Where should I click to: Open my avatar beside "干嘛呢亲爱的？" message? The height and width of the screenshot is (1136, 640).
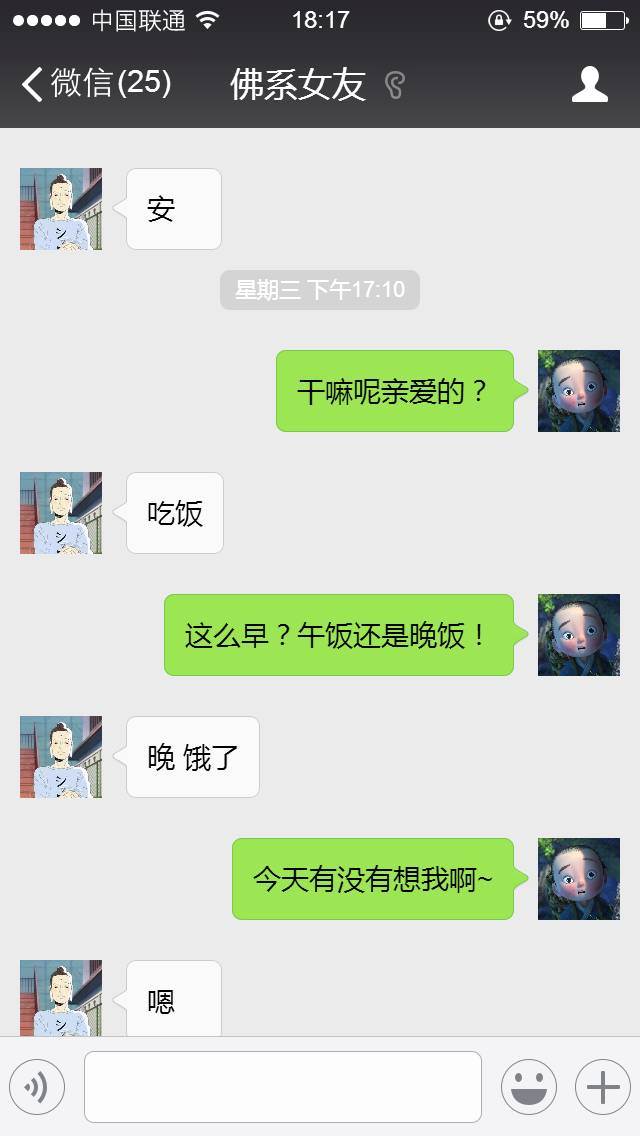coord(578,391)
